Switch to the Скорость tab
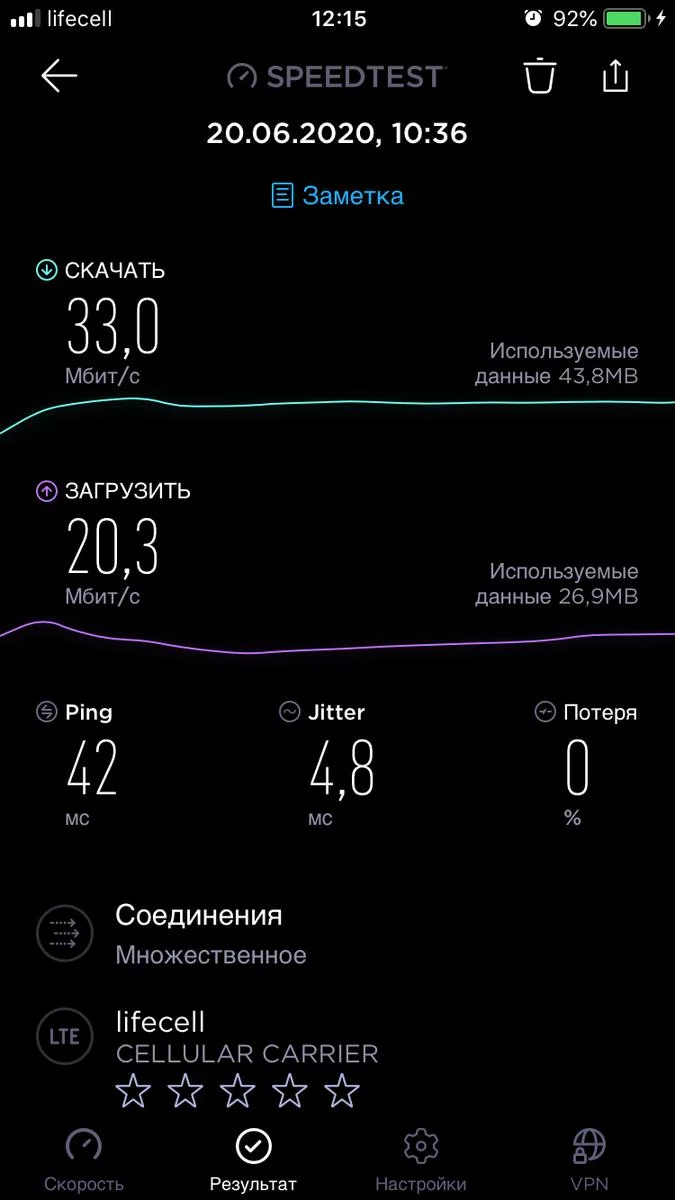675x1200 pixels. tap(84, 1162)
